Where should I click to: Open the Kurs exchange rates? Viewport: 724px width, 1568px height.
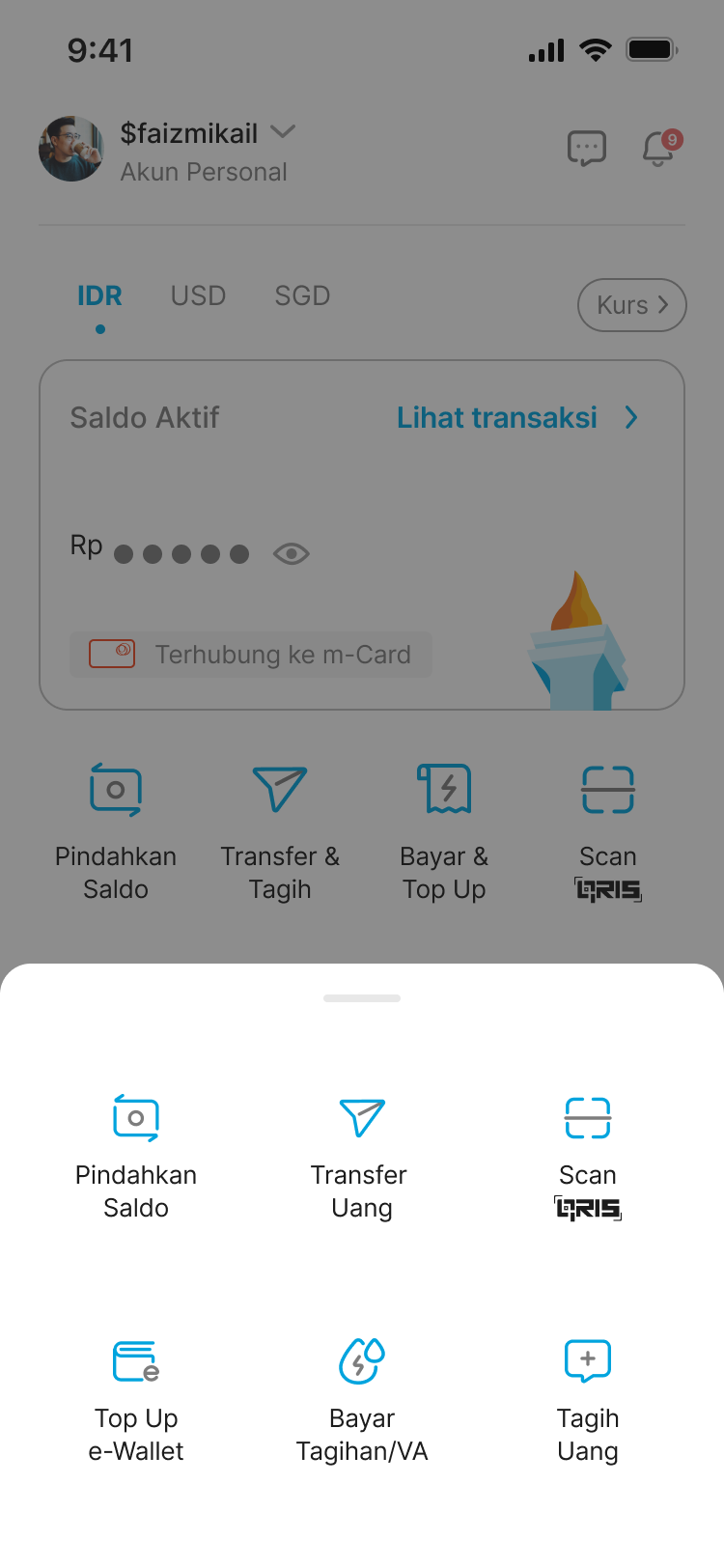(x=631, y=305)
